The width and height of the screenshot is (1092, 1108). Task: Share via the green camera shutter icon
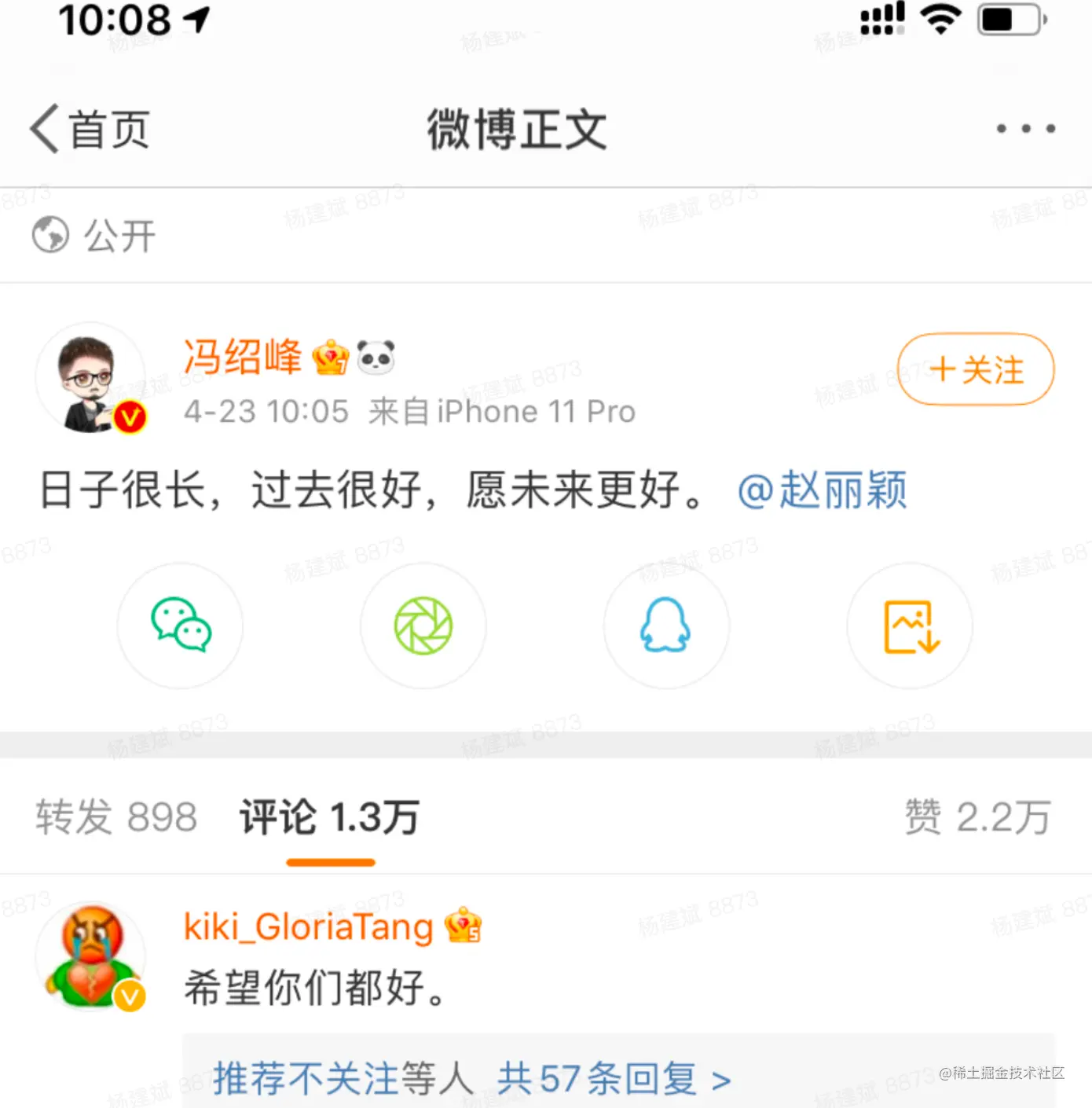[423, 626]
